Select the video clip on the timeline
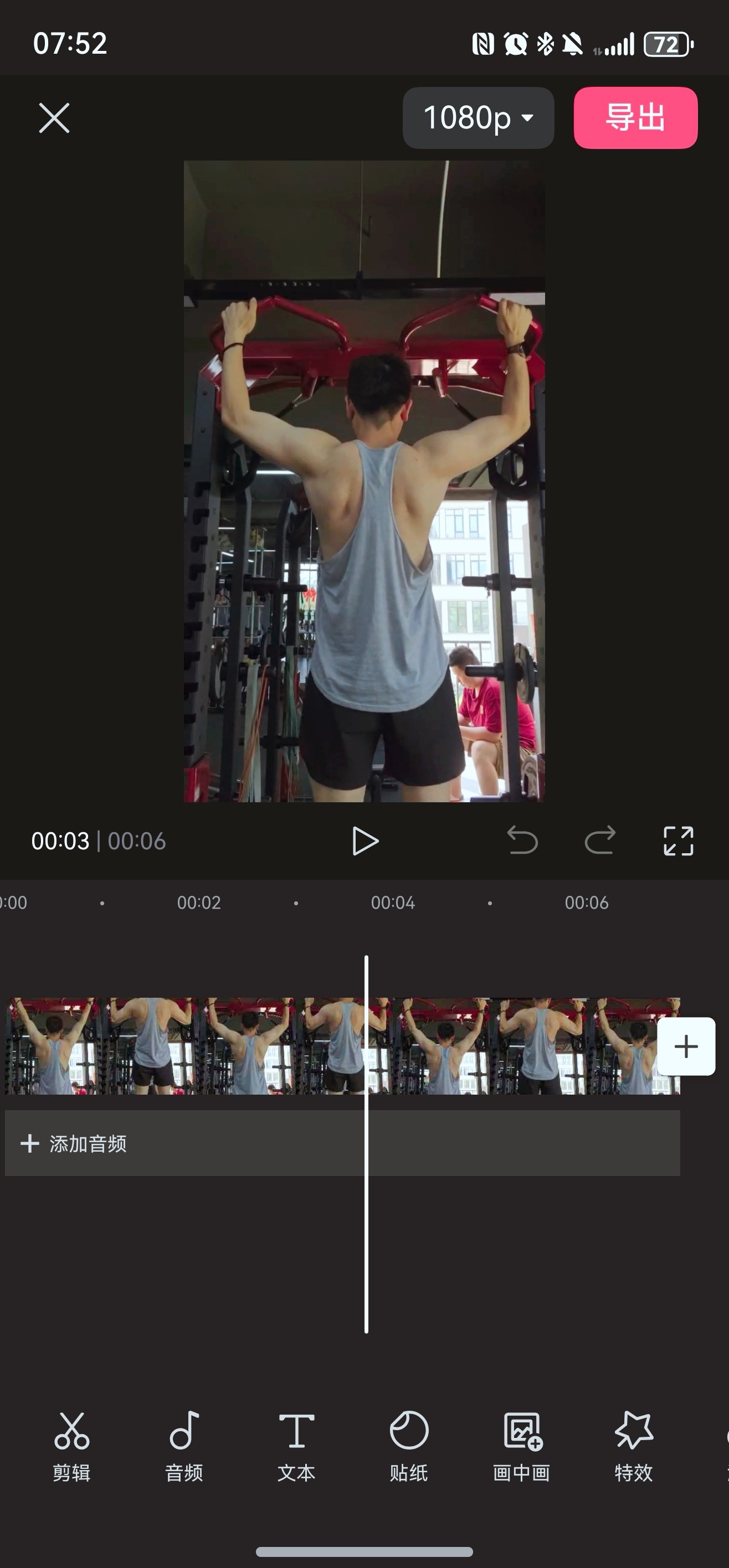 coord(342,1046)
